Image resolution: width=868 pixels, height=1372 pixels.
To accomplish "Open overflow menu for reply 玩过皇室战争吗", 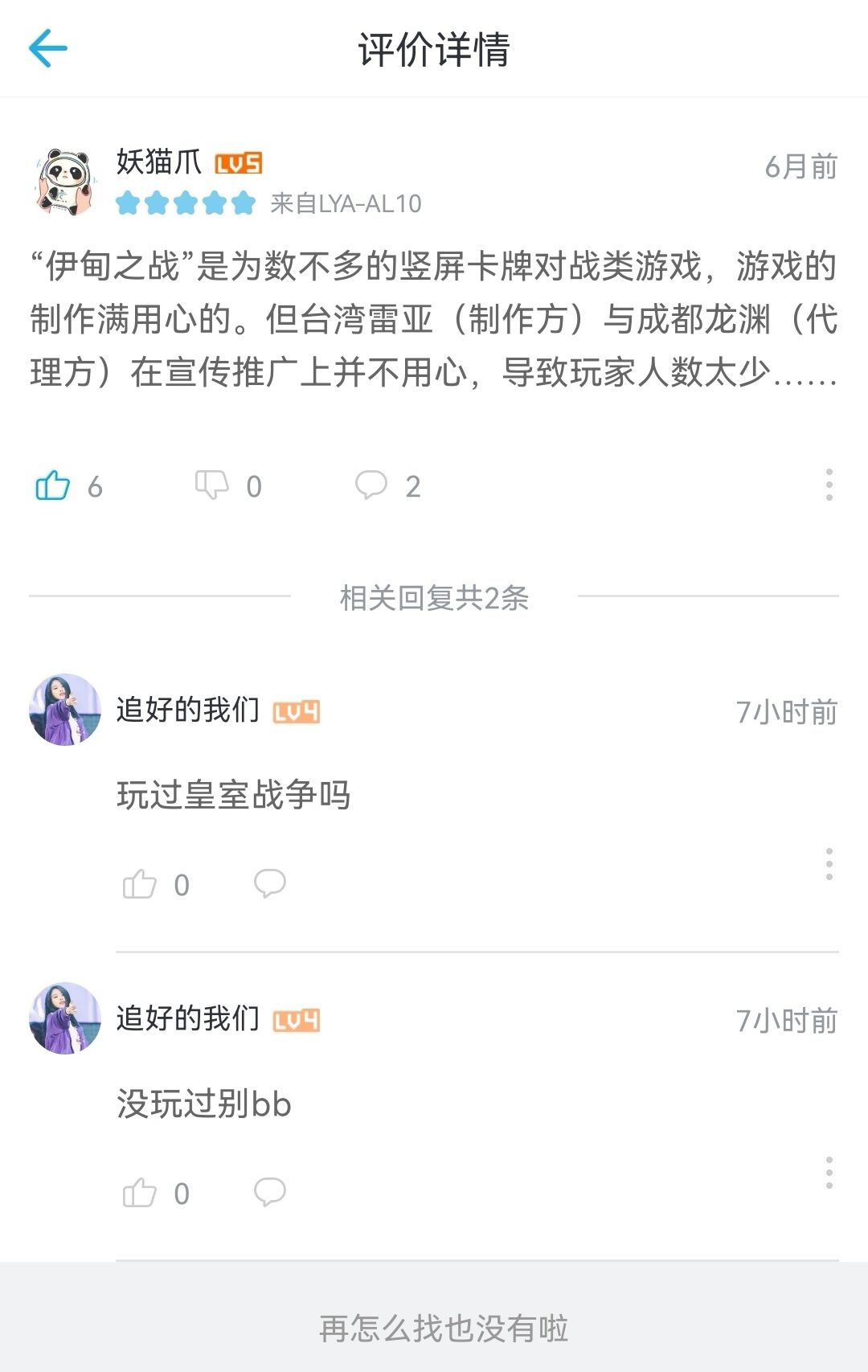I will coord(829,864).
